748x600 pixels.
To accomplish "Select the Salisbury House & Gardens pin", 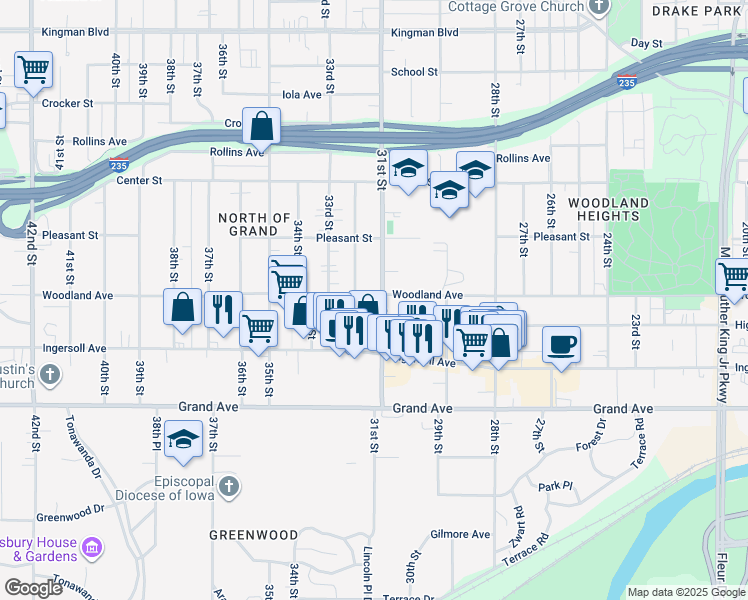I will click(92, 548).
